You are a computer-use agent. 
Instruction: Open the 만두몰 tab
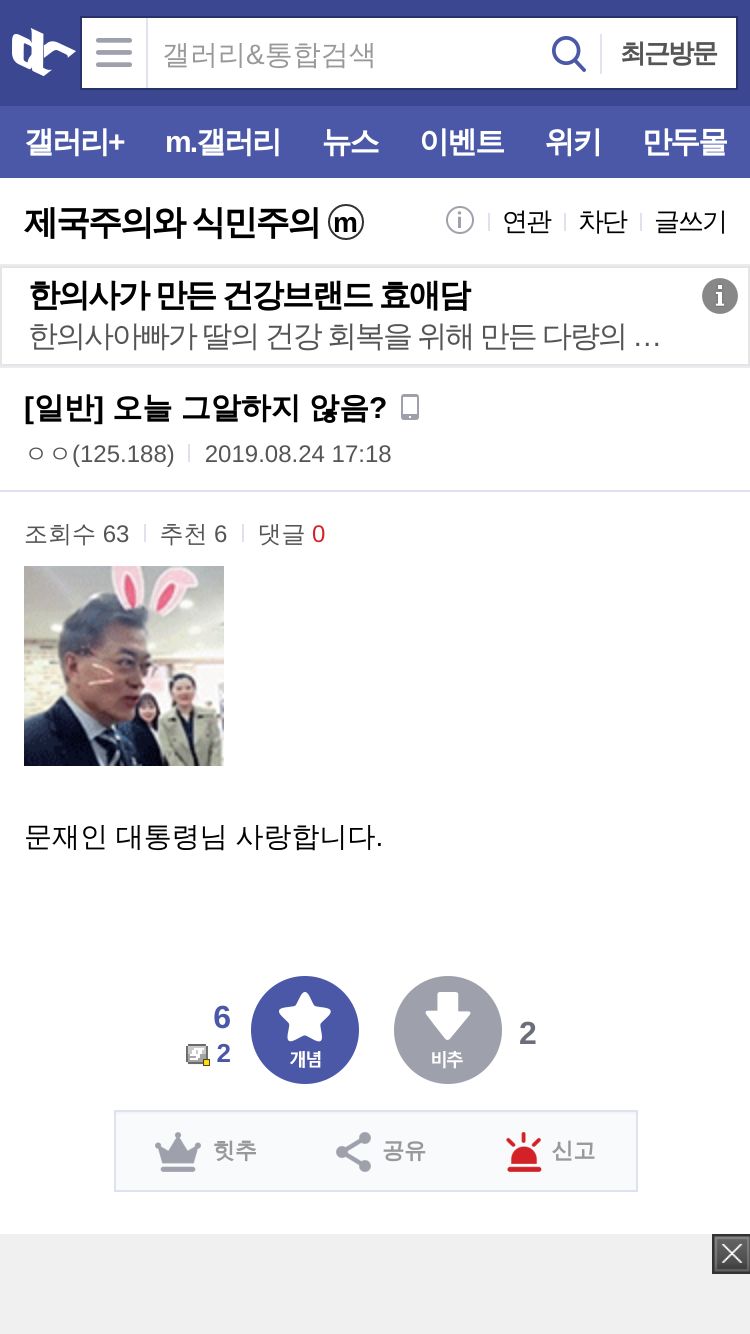(685, 142)
